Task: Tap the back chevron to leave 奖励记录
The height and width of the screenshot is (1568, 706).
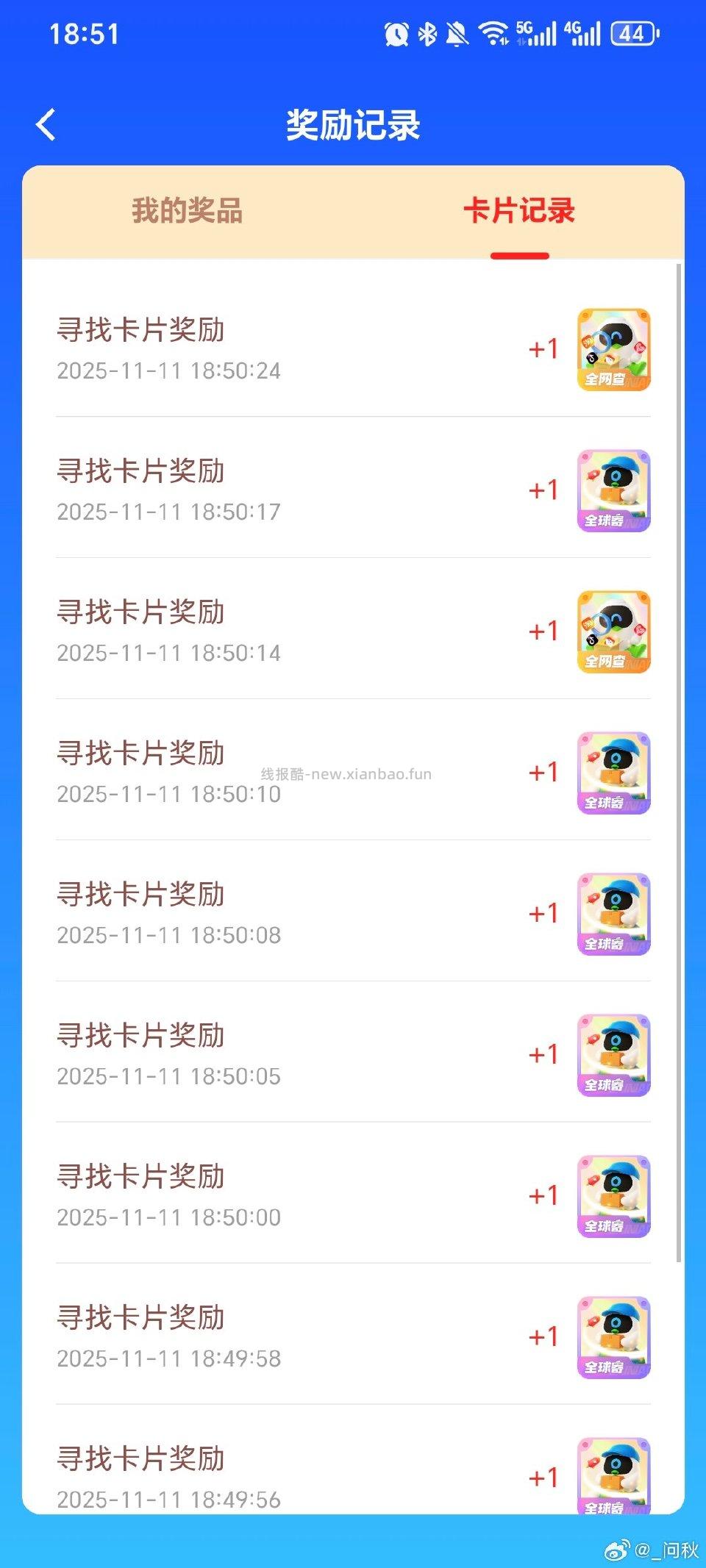Action: click(46, 125)
